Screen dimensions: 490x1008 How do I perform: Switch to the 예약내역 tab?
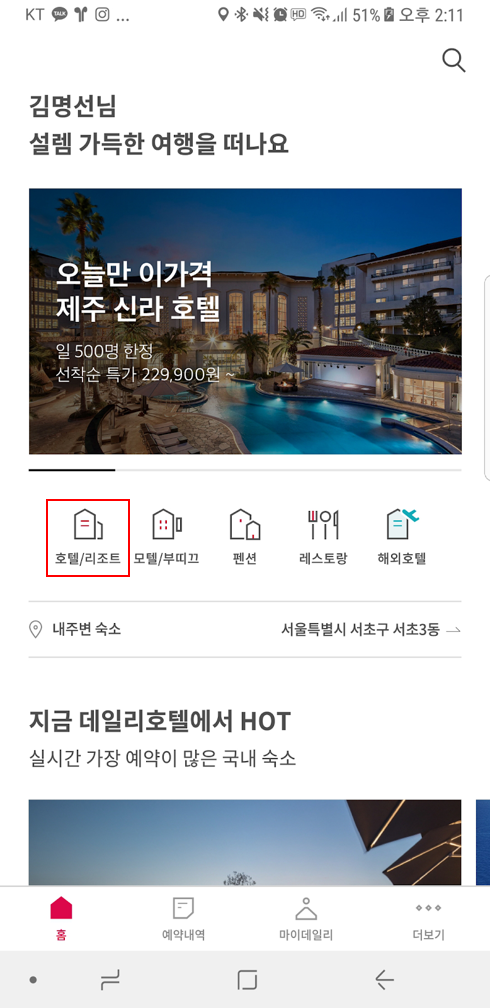point(183,919)
